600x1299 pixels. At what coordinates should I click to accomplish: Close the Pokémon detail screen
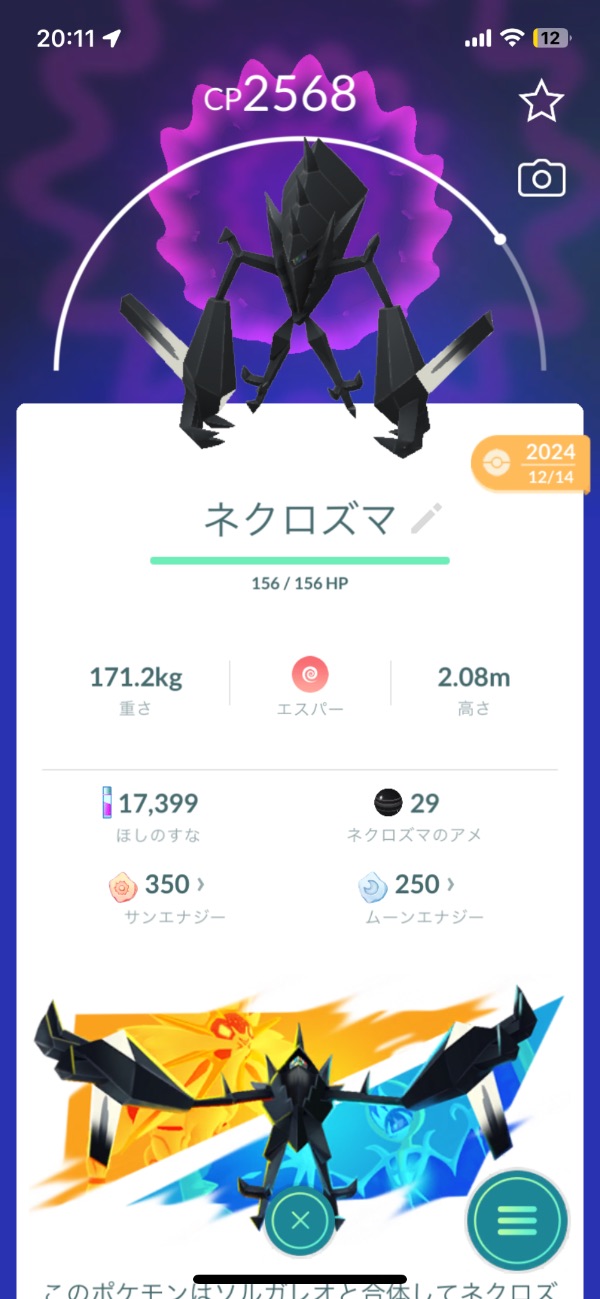pos(299,1219)
